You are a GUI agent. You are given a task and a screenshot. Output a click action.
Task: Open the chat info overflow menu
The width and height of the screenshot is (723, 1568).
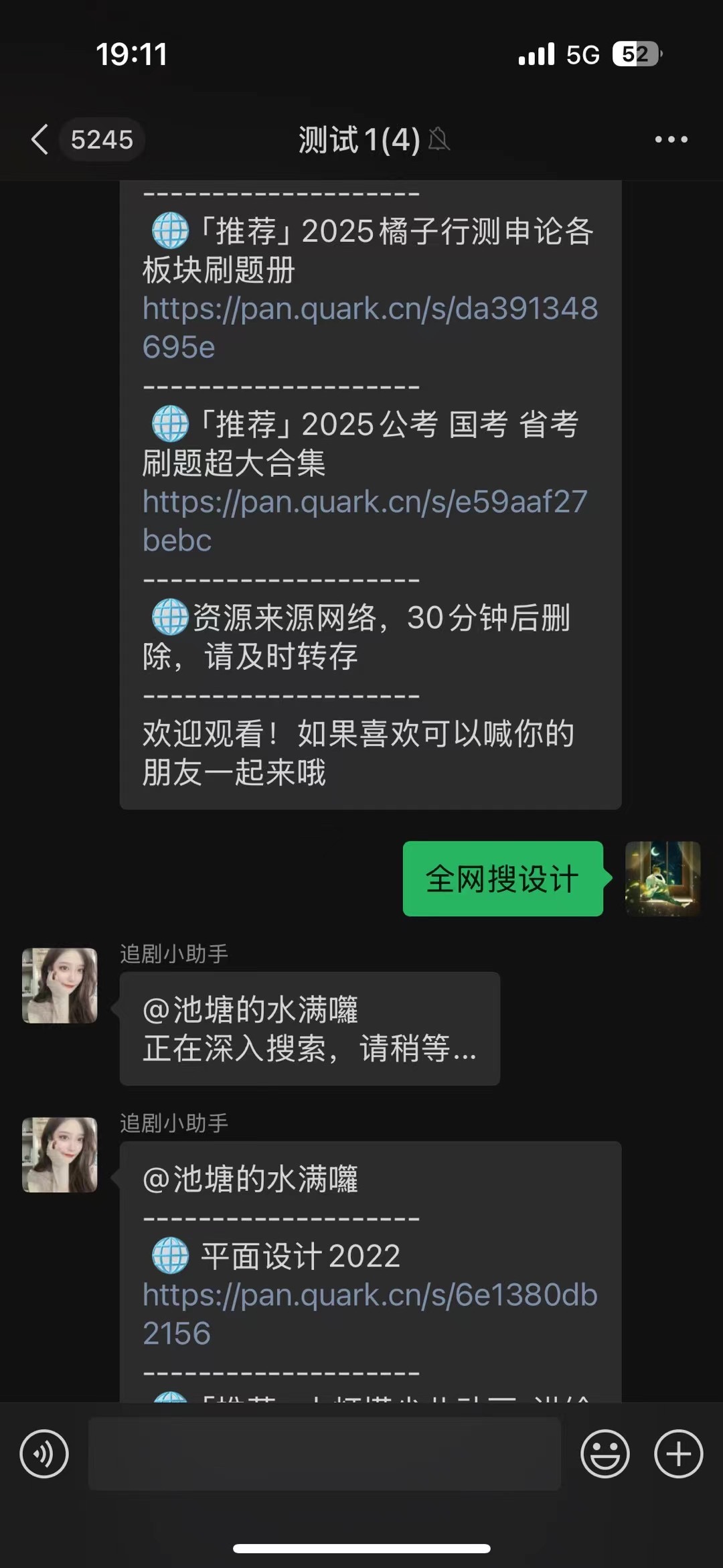click(x=671, y=139)
